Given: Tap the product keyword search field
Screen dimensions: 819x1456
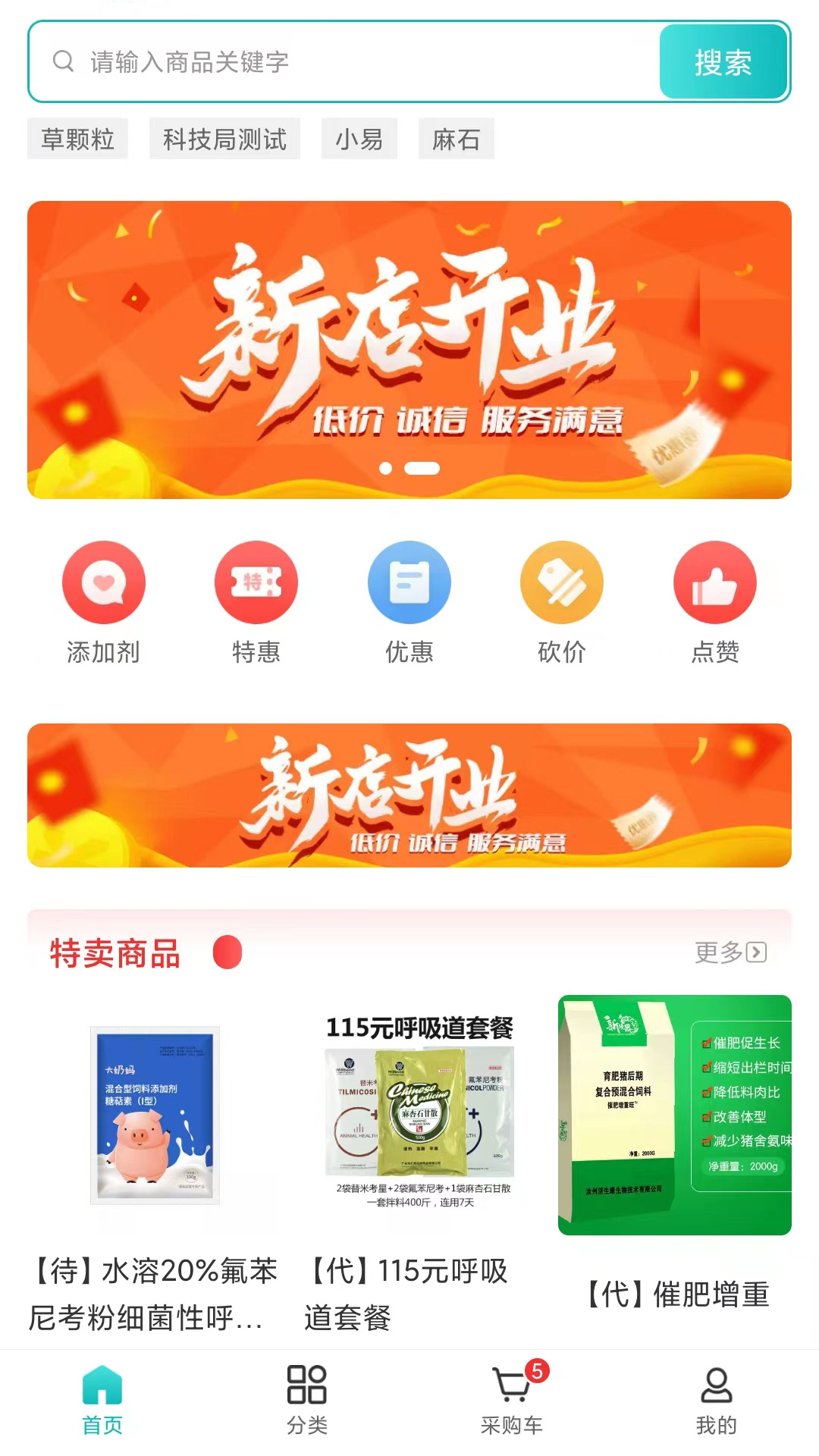Looking at the screenshot, I should click(341, 62).
